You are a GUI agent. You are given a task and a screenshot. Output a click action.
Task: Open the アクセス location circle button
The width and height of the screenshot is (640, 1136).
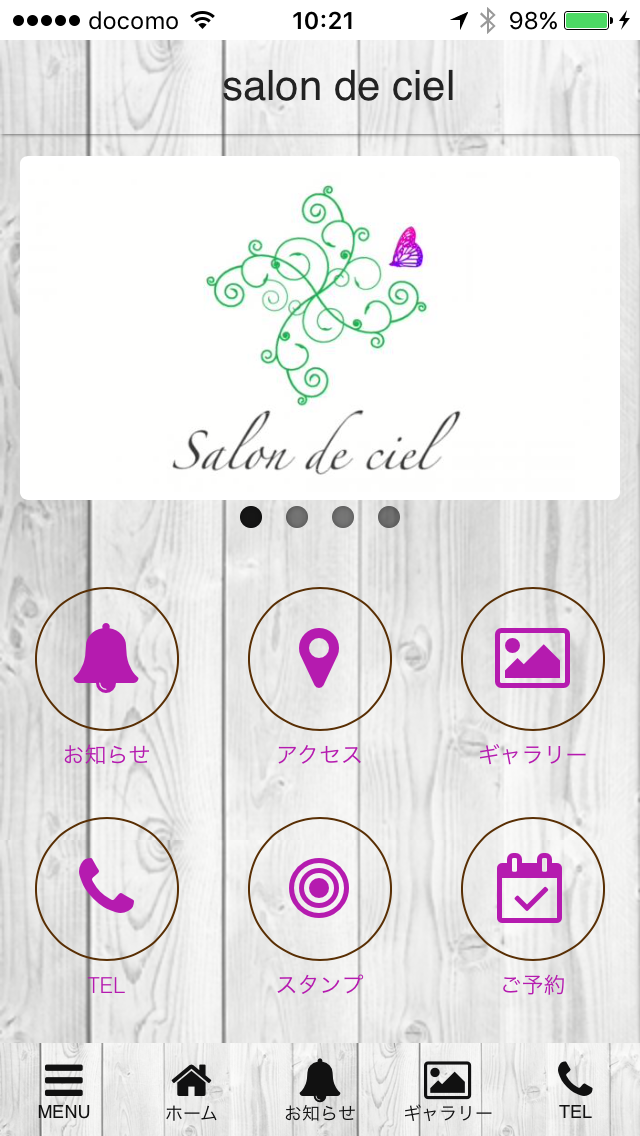pos(320,659)
